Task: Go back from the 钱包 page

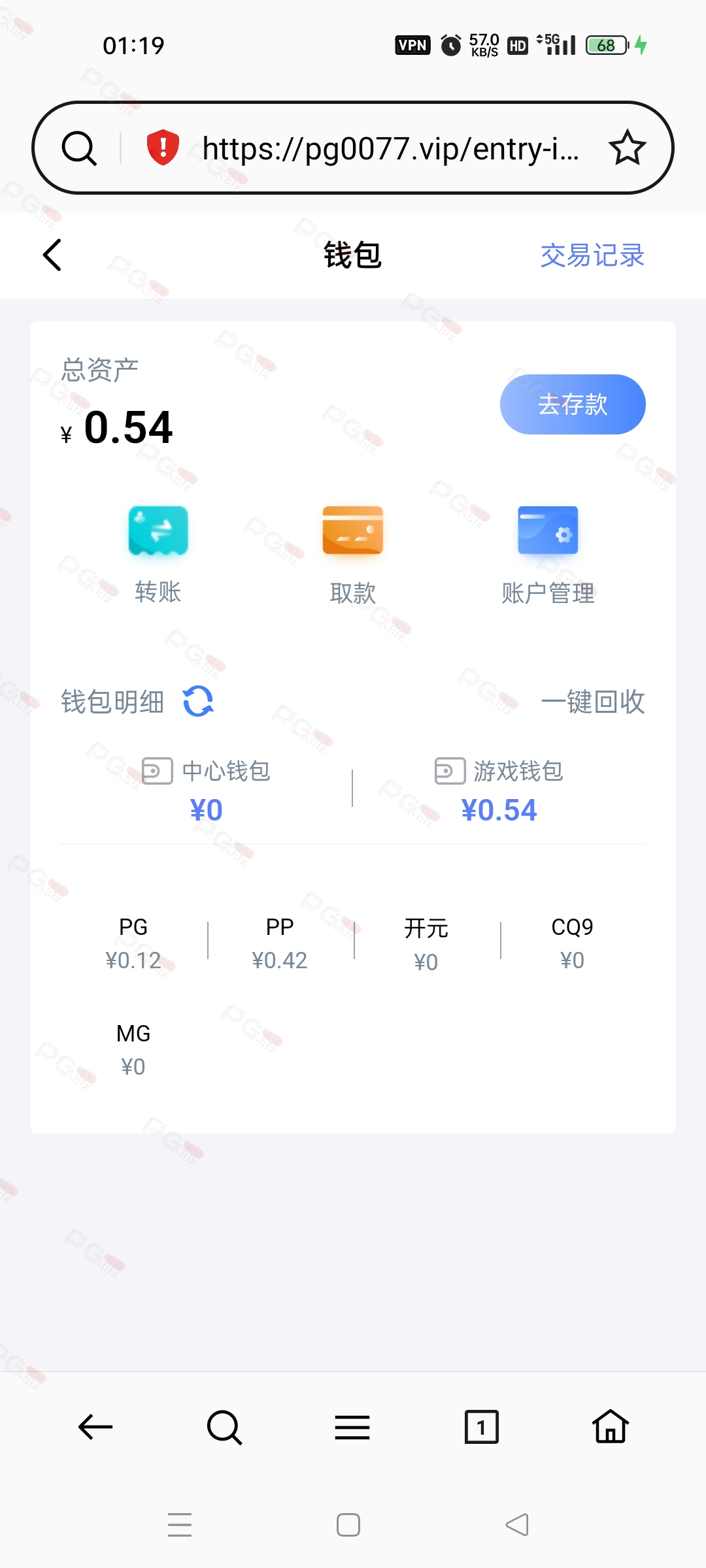Action: point(52,255)
